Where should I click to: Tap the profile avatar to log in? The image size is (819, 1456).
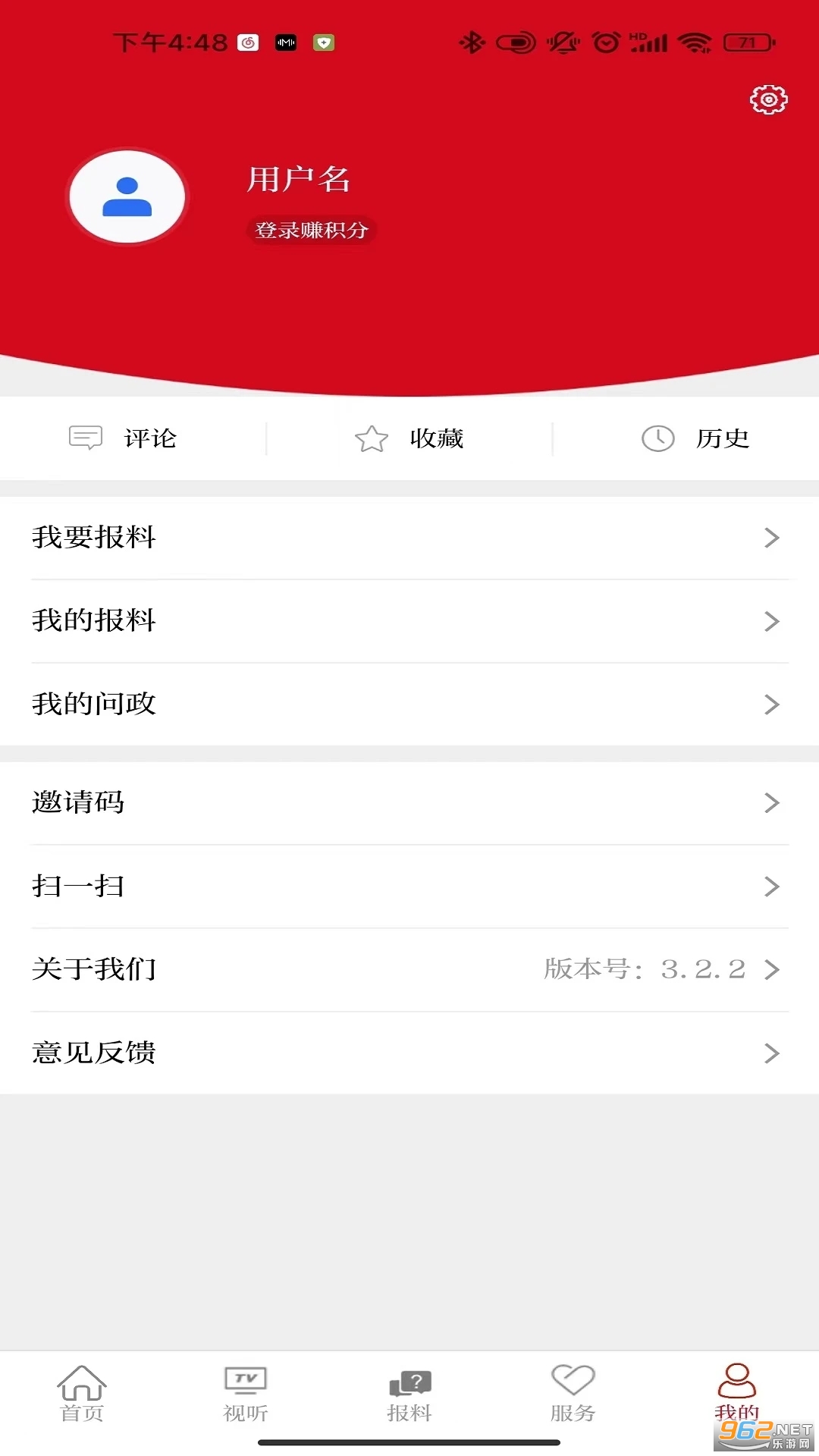point(127,197)
